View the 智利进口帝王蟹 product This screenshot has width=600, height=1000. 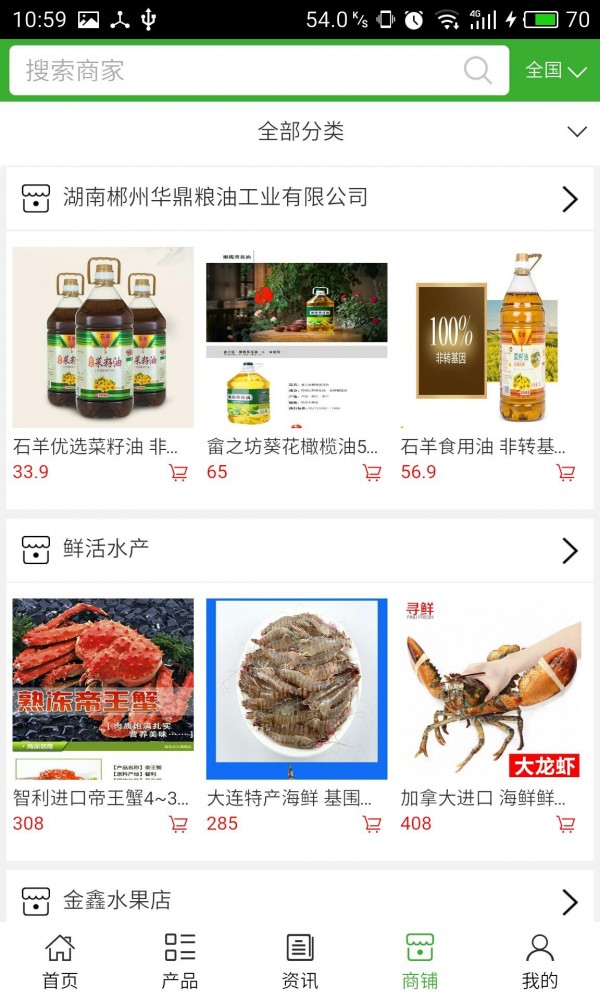[103, 689]
